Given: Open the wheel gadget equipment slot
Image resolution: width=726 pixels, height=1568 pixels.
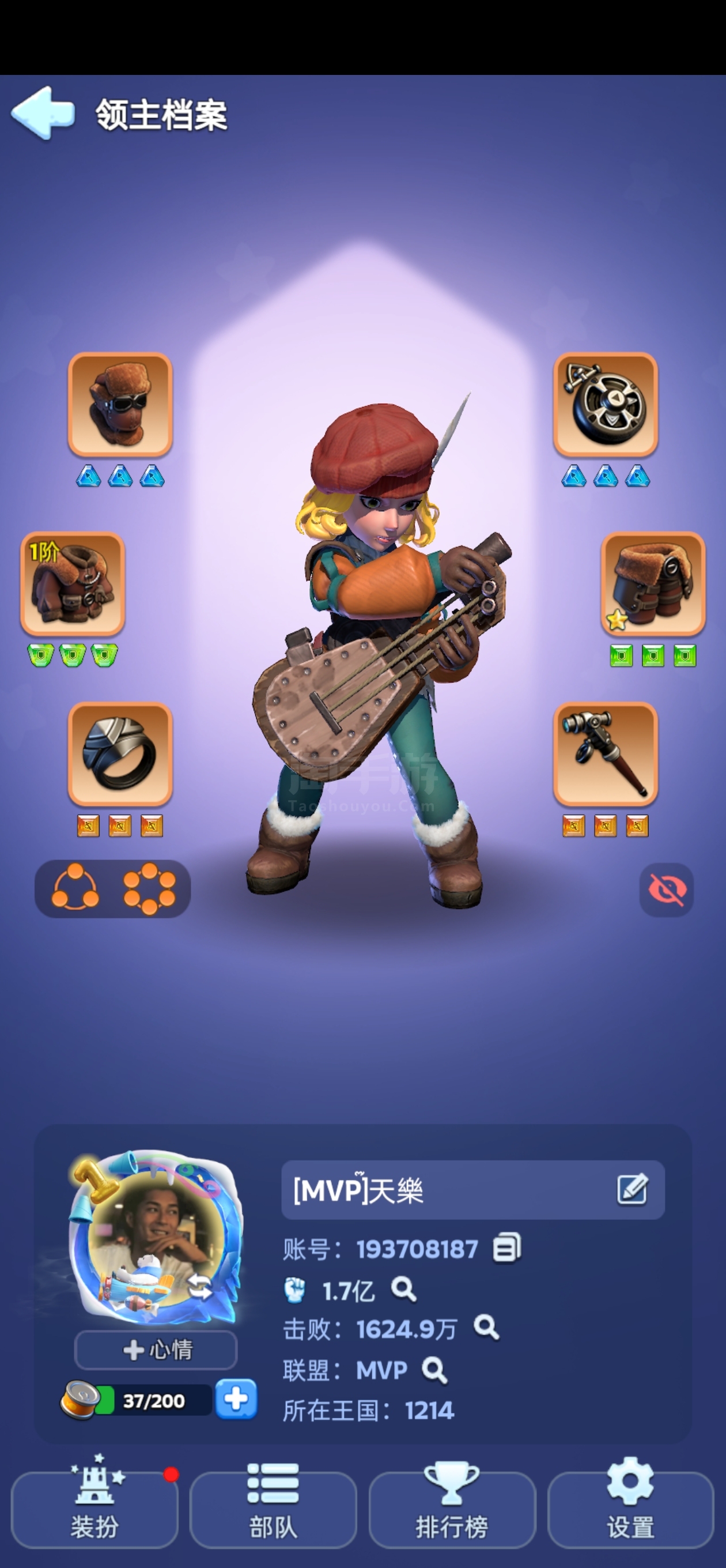Looking at the screenshot, I should 605,405.
